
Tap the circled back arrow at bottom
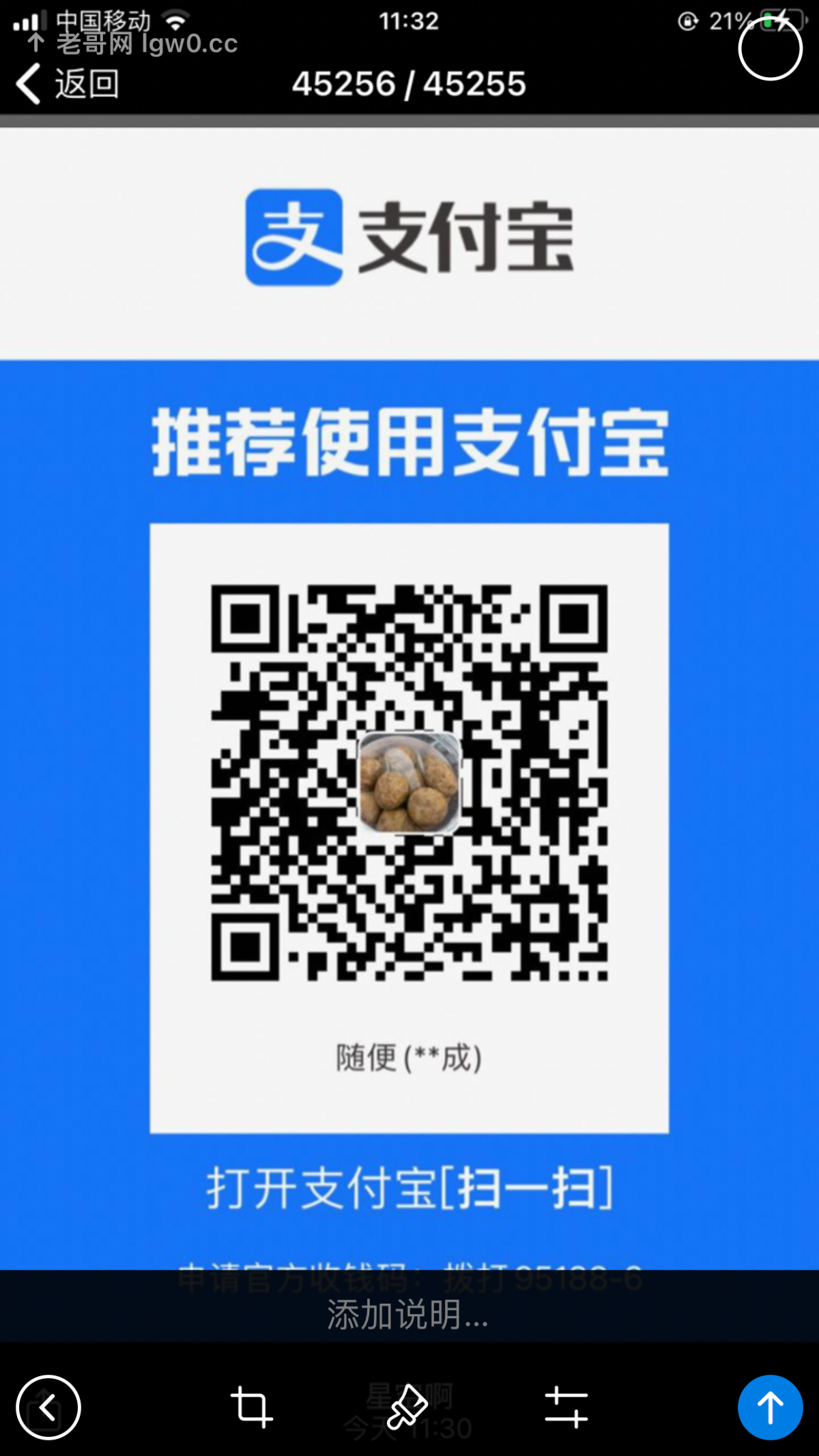pos(48,1407)
